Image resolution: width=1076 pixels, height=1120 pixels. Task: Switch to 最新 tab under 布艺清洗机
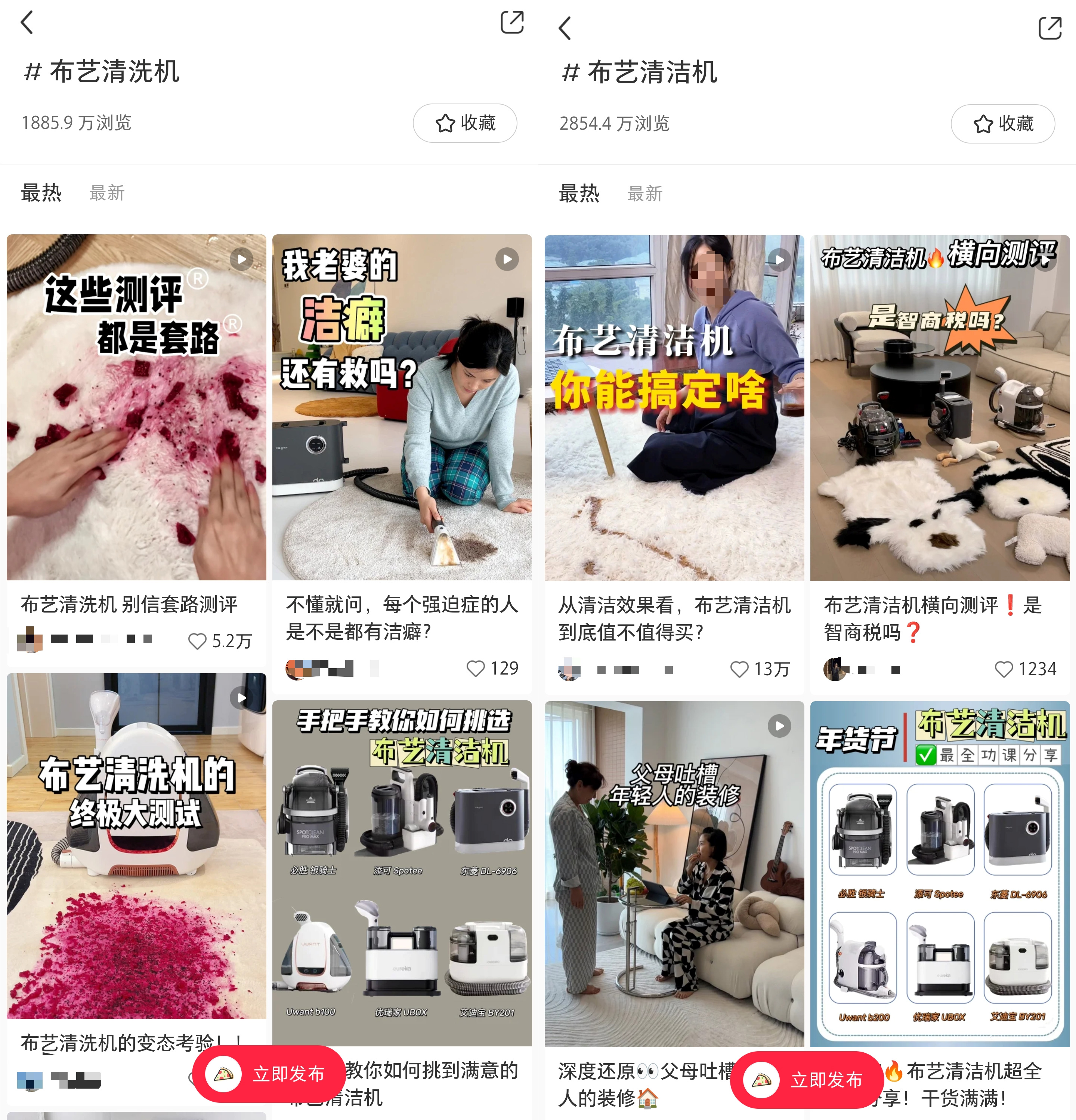pos(107,193)
